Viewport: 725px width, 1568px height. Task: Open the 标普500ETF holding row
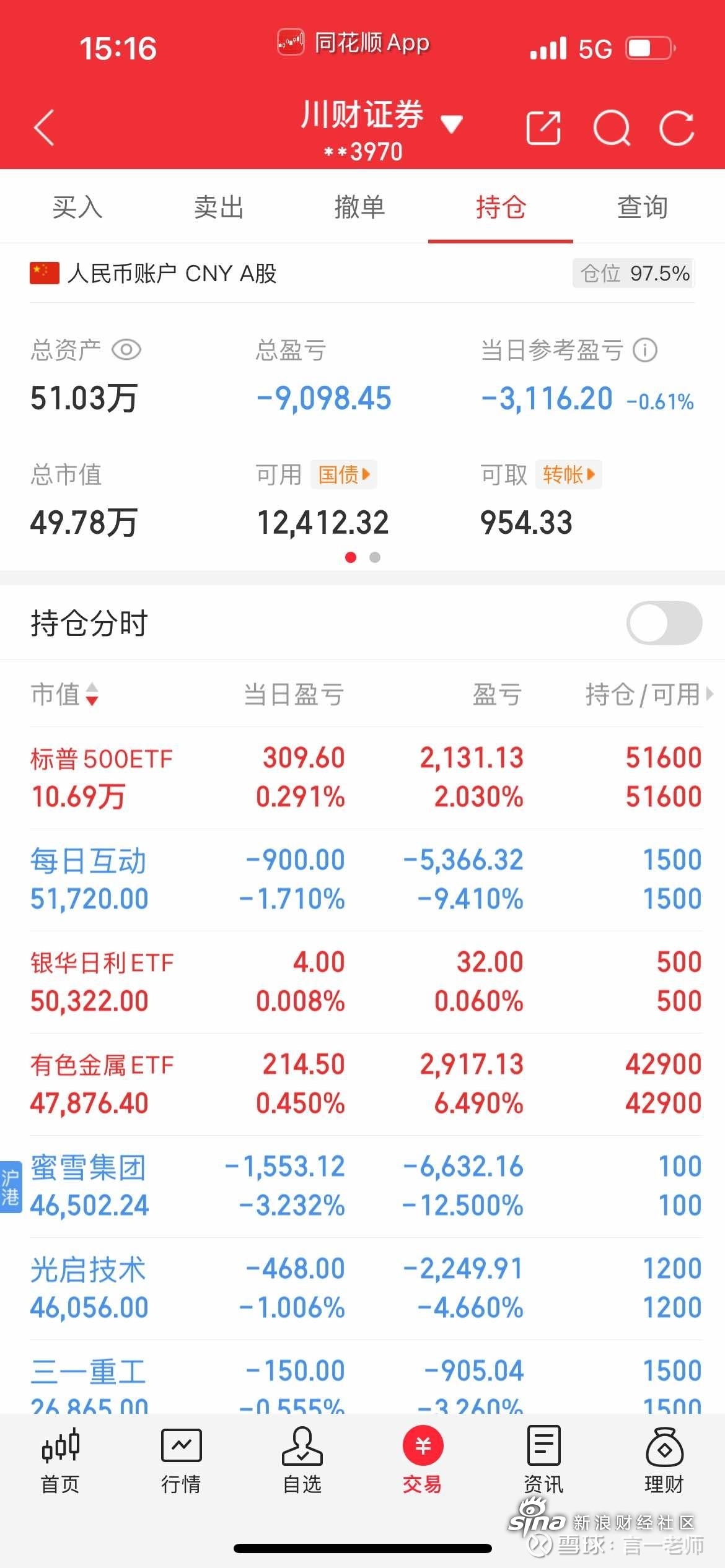pyautogui.click(x=366, y=777)
